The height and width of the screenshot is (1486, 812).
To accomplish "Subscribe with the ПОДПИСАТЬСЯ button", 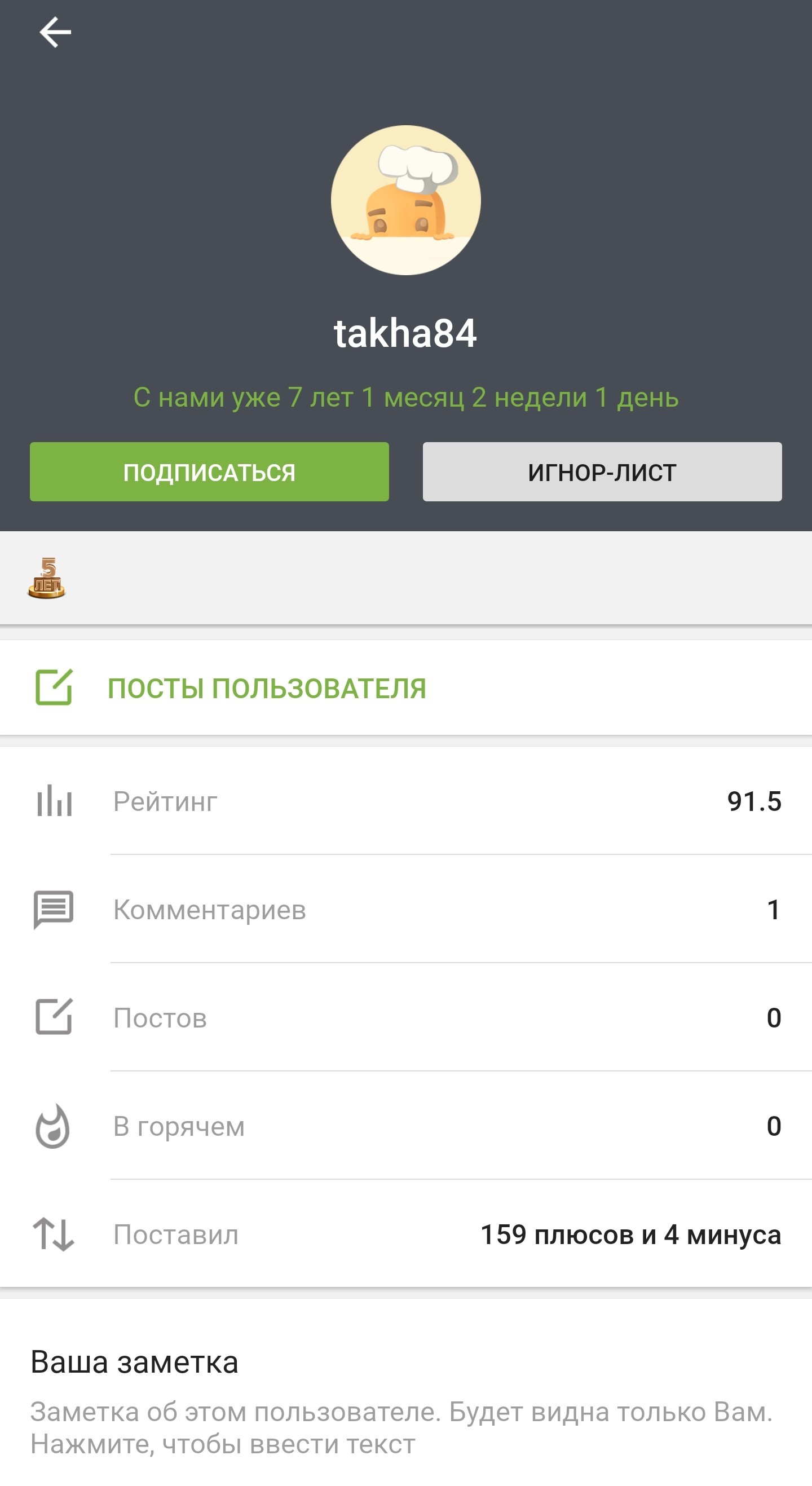I will click(x=209, y=472).
